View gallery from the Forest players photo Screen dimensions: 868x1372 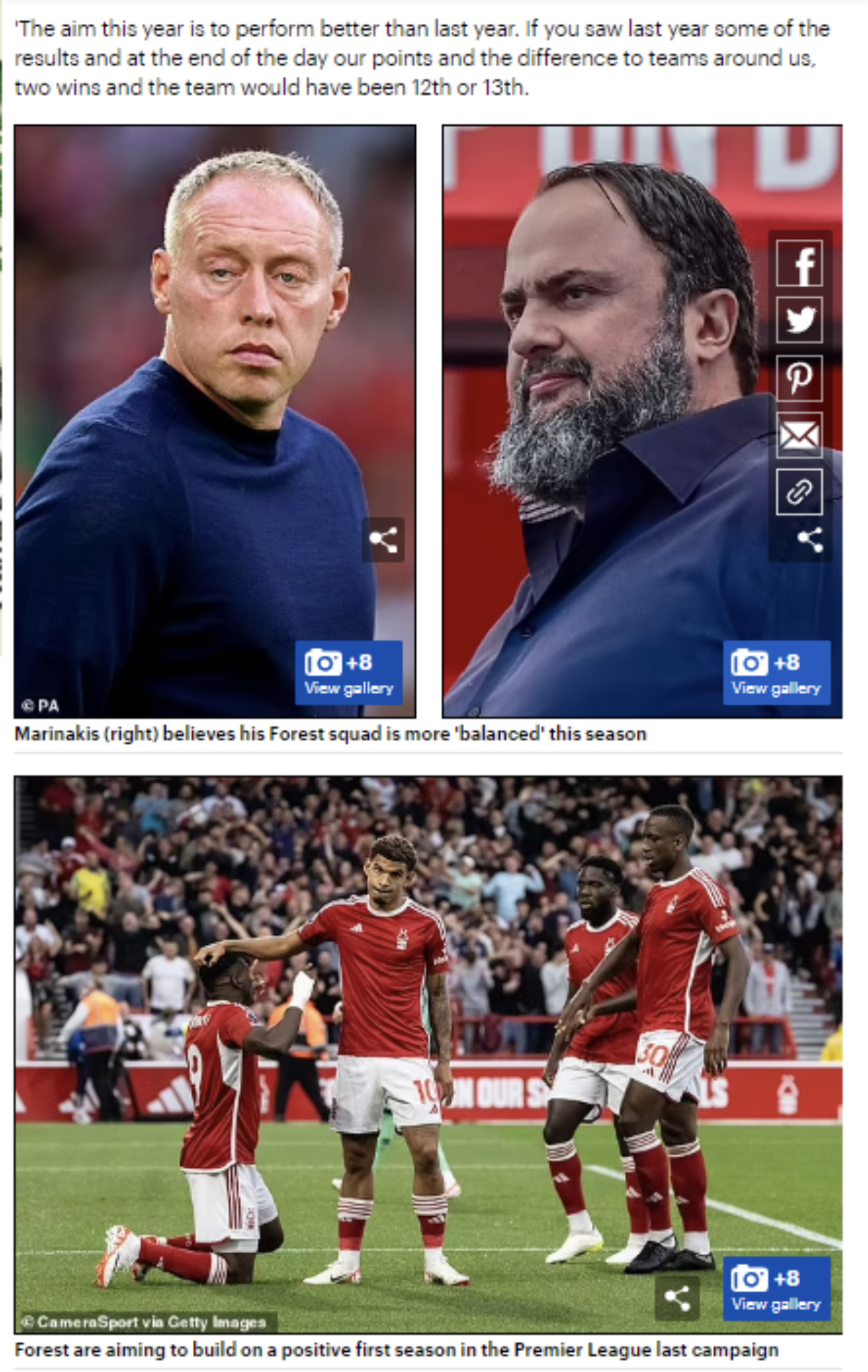tap(776, 1288)
